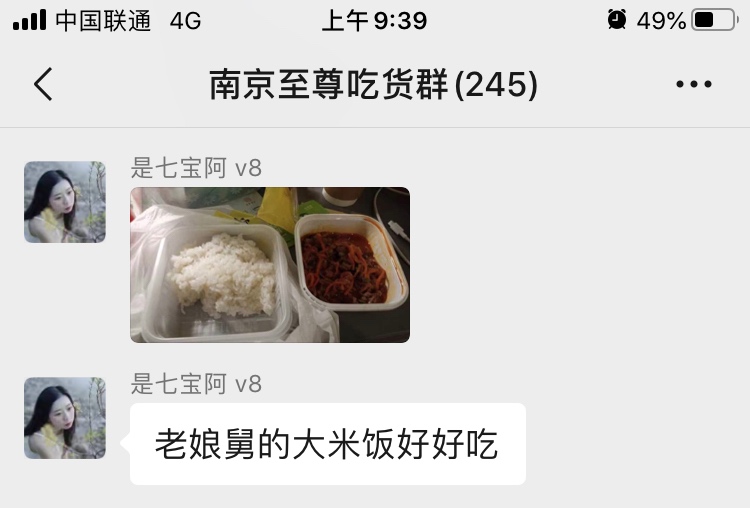Go back from the group chat

pyautogui.click(x=43, y=85)
